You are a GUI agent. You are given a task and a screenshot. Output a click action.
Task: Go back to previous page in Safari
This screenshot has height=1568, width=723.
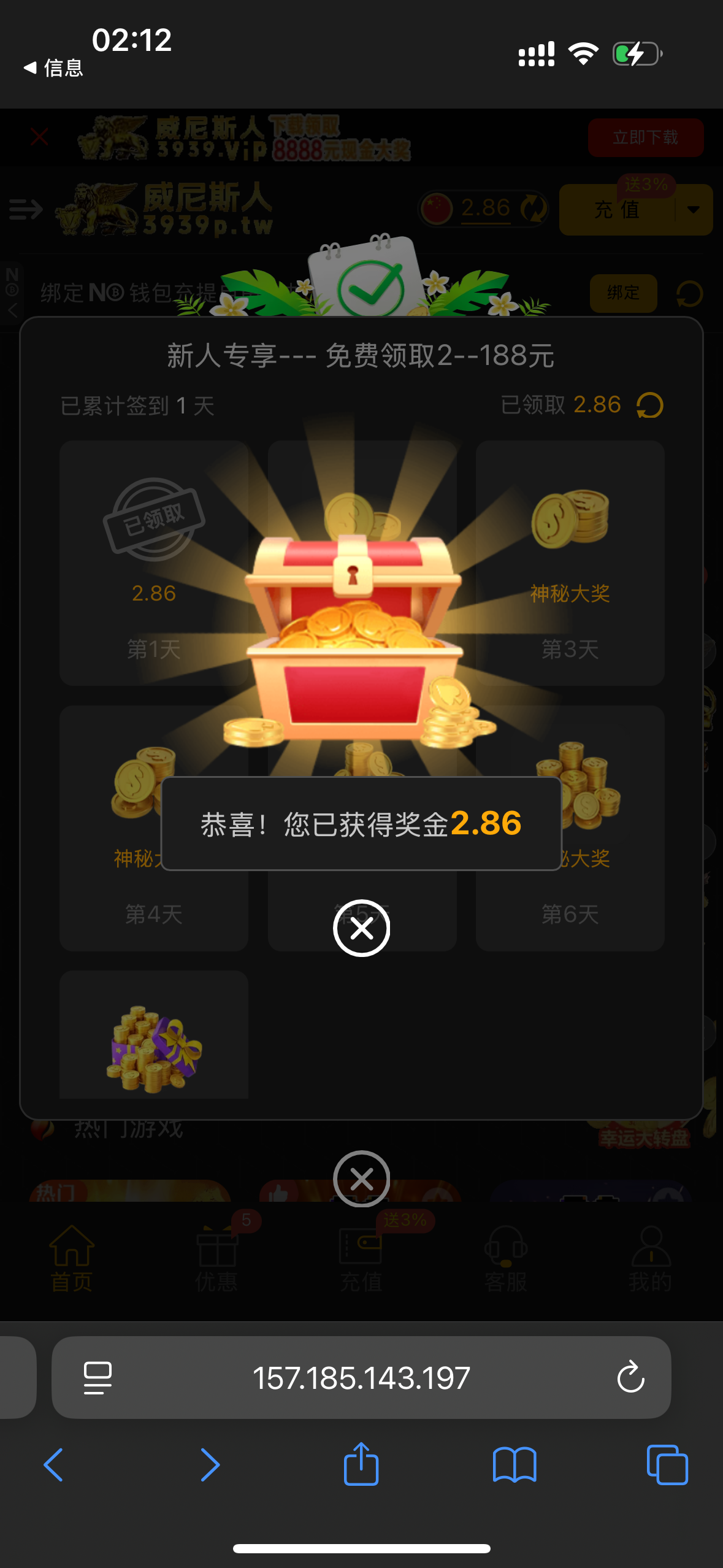[54, 1465]
